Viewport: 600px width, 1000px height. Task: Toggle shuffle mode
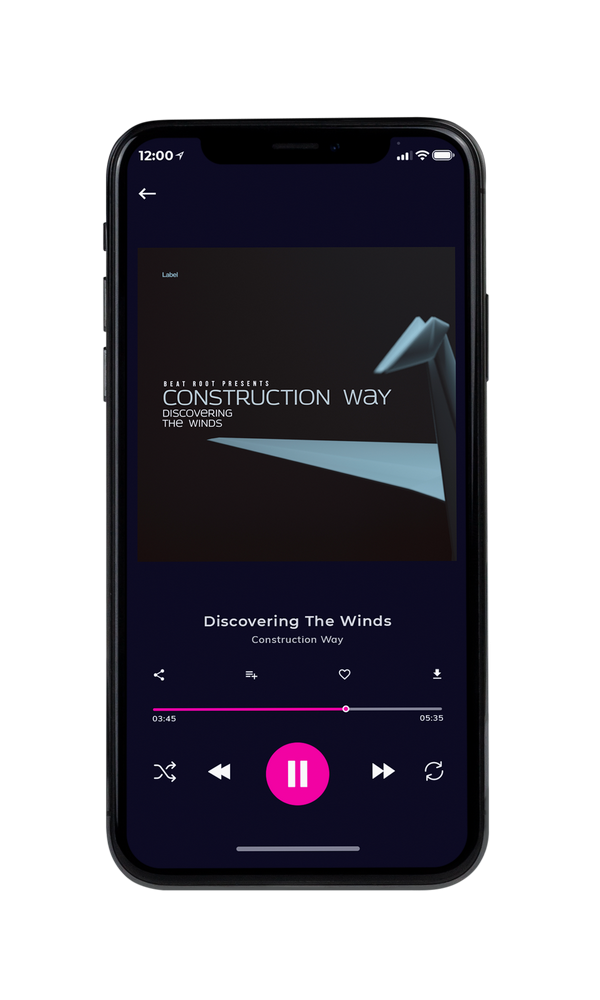(165, 772)
